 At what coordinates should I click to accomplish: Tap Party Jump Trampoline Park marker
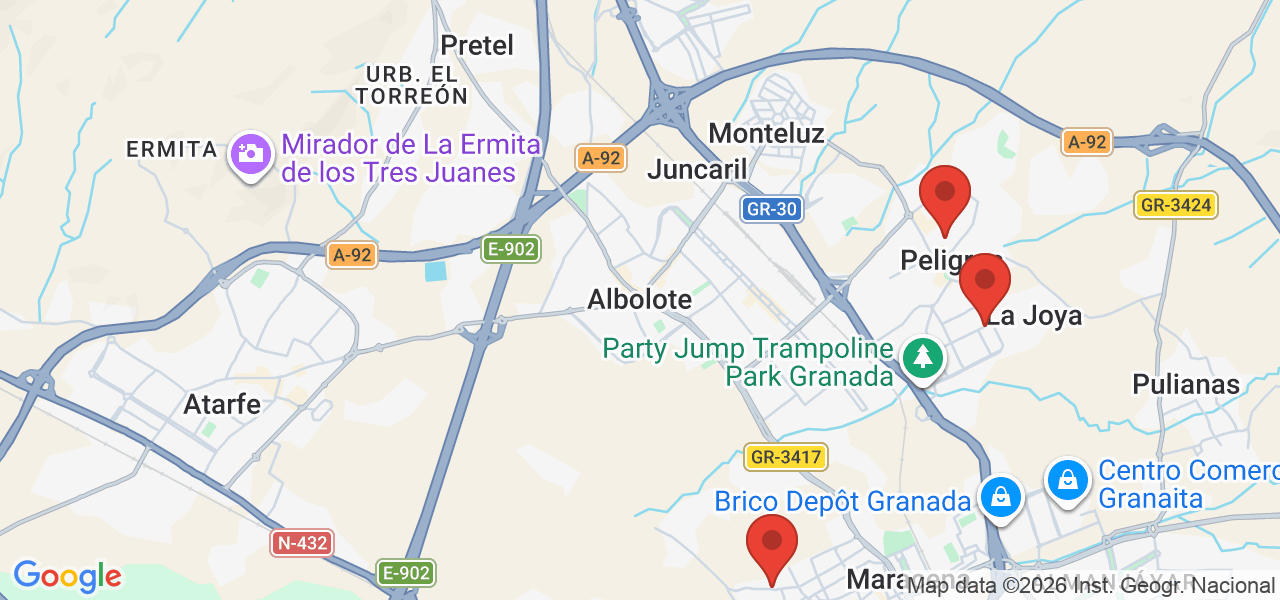[922, 357]
